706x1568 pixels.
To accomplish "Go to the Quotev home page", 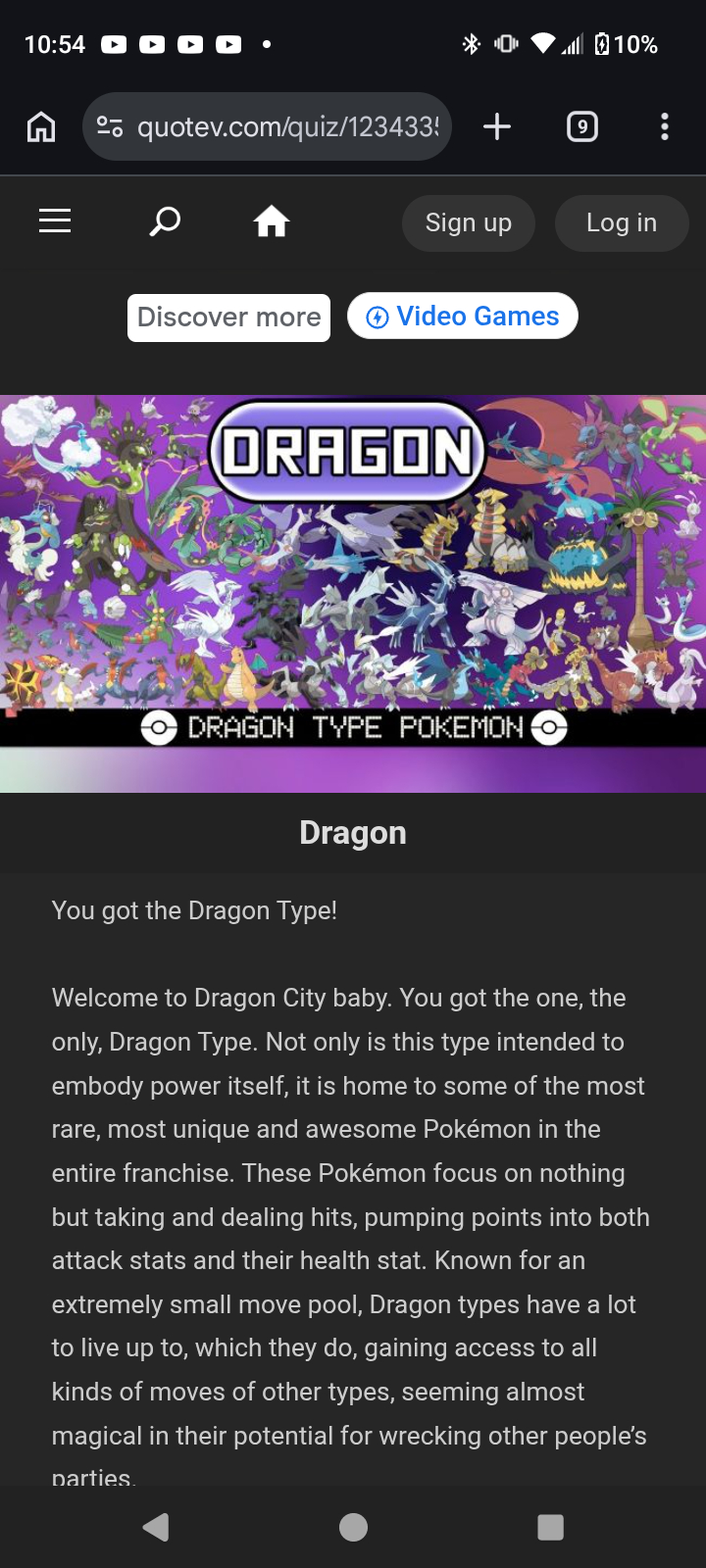I will coord(272,222).
